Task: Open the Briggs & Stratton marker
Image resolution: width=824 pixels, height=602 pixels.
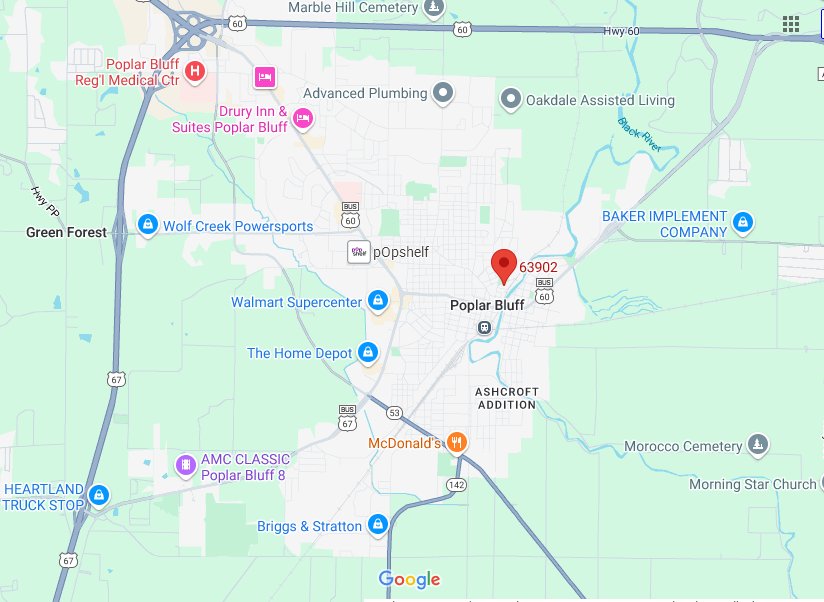Action: pyautogui.click(x=377, y=524)
